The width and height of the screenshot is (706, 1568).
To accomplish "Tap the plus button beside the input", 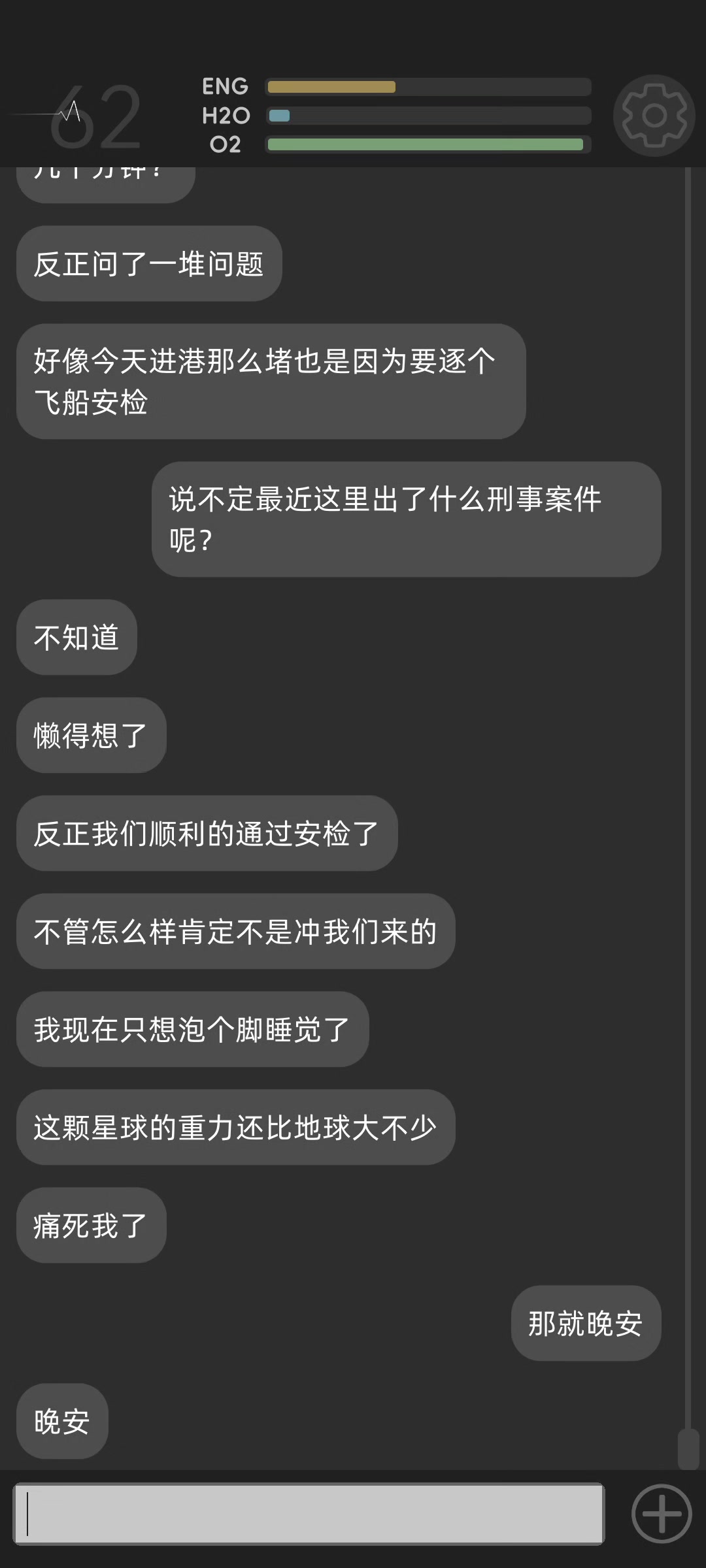I will point(662,1514).
